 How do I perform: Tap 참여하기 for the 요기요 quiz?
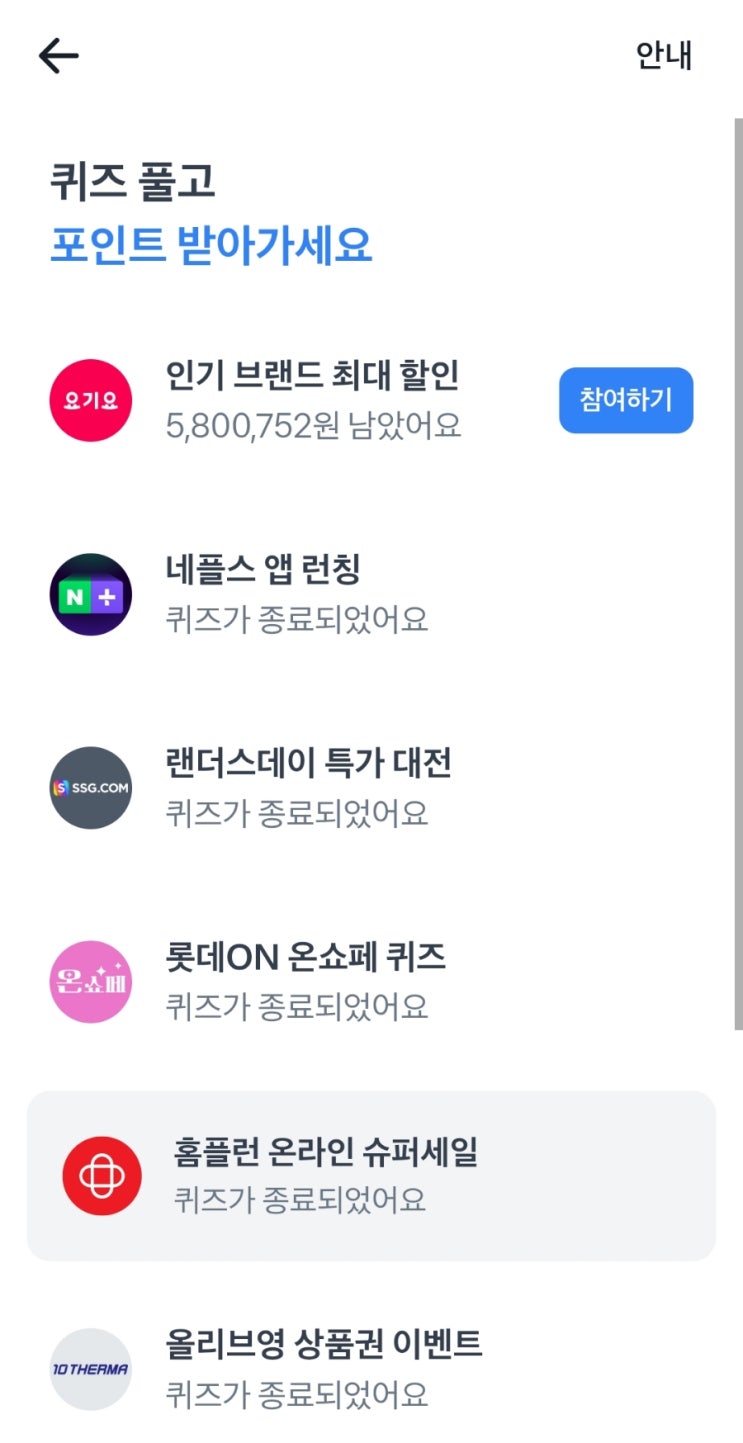coord(625,400)
